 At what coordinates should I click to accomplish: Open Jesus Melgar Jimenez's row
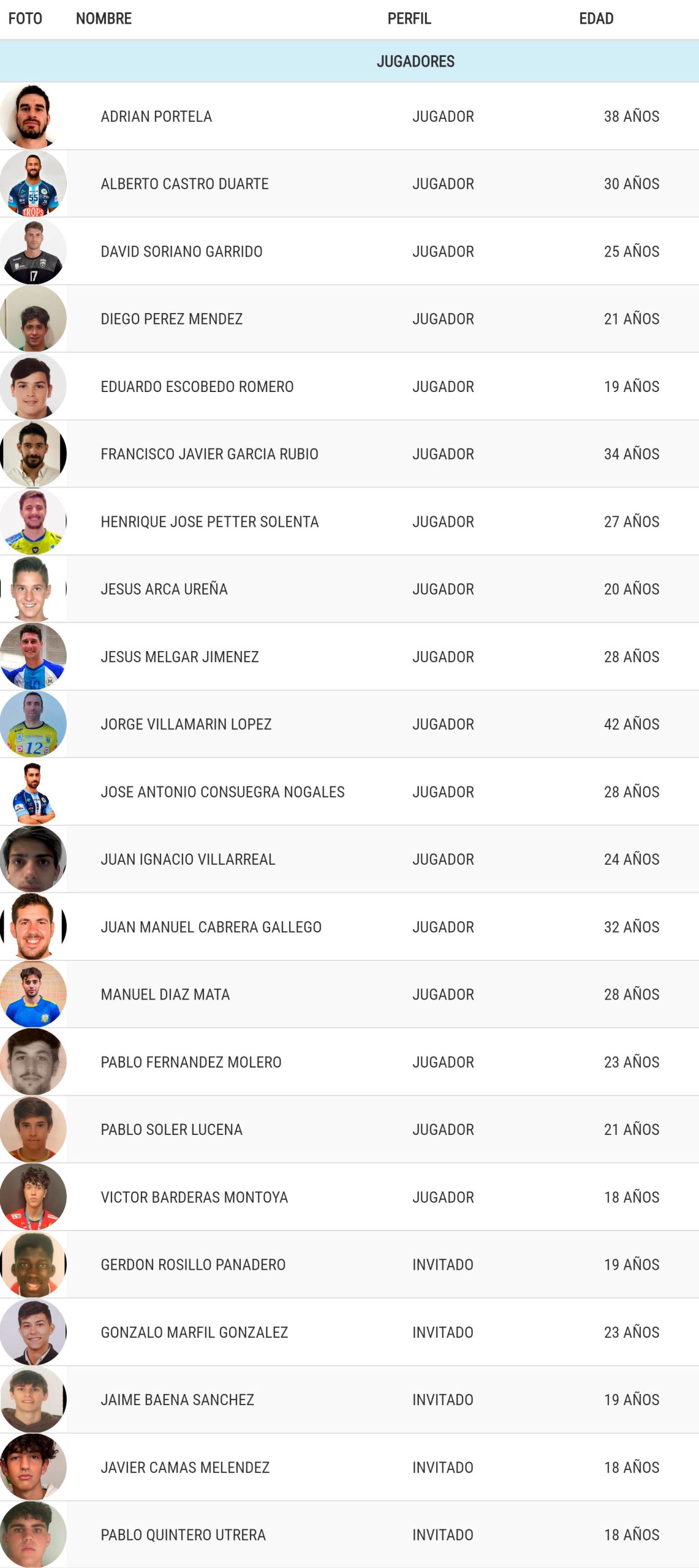[179, 657]
